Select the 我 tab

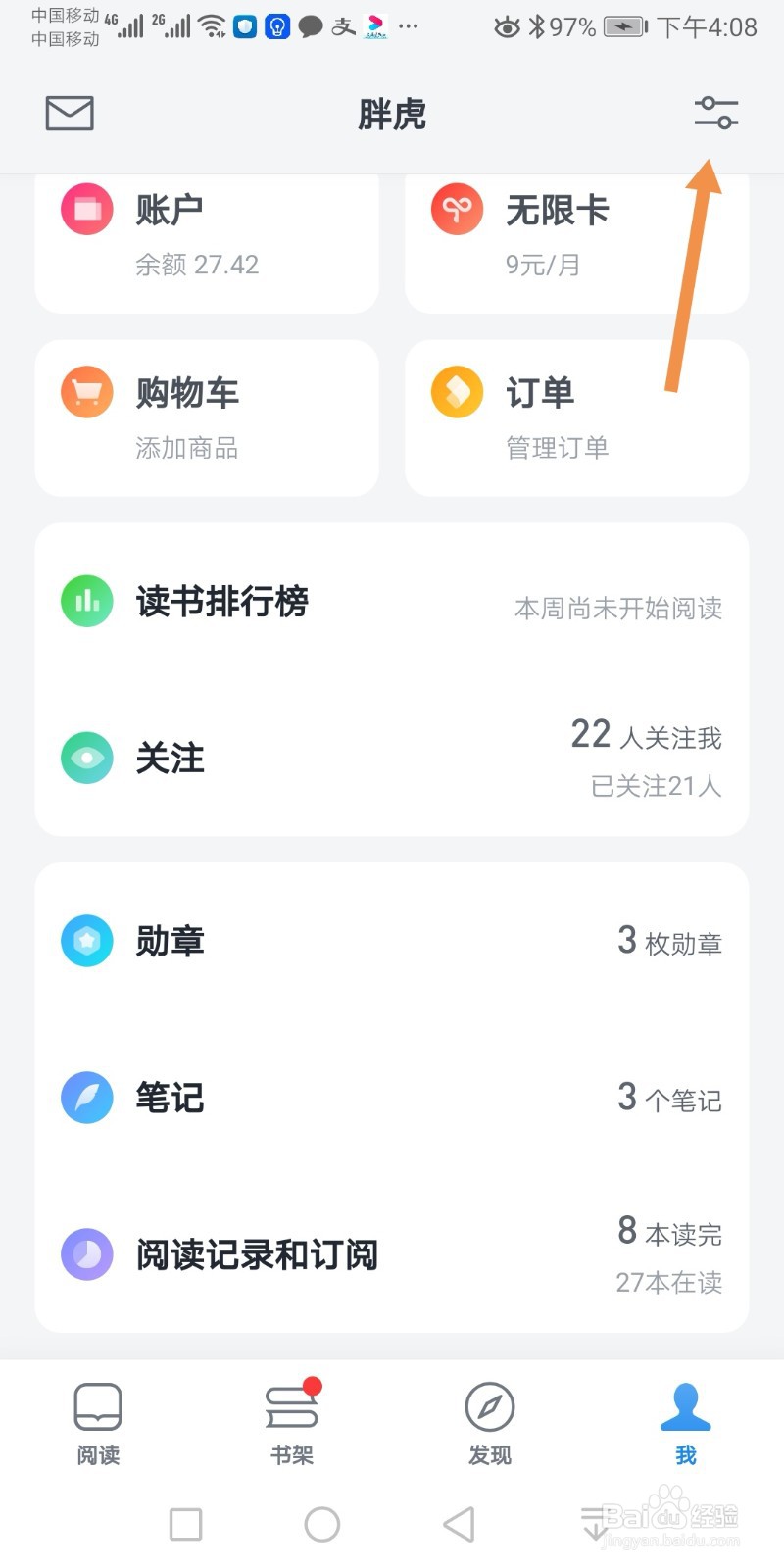pyautogui.click(x=685, y=1423)
